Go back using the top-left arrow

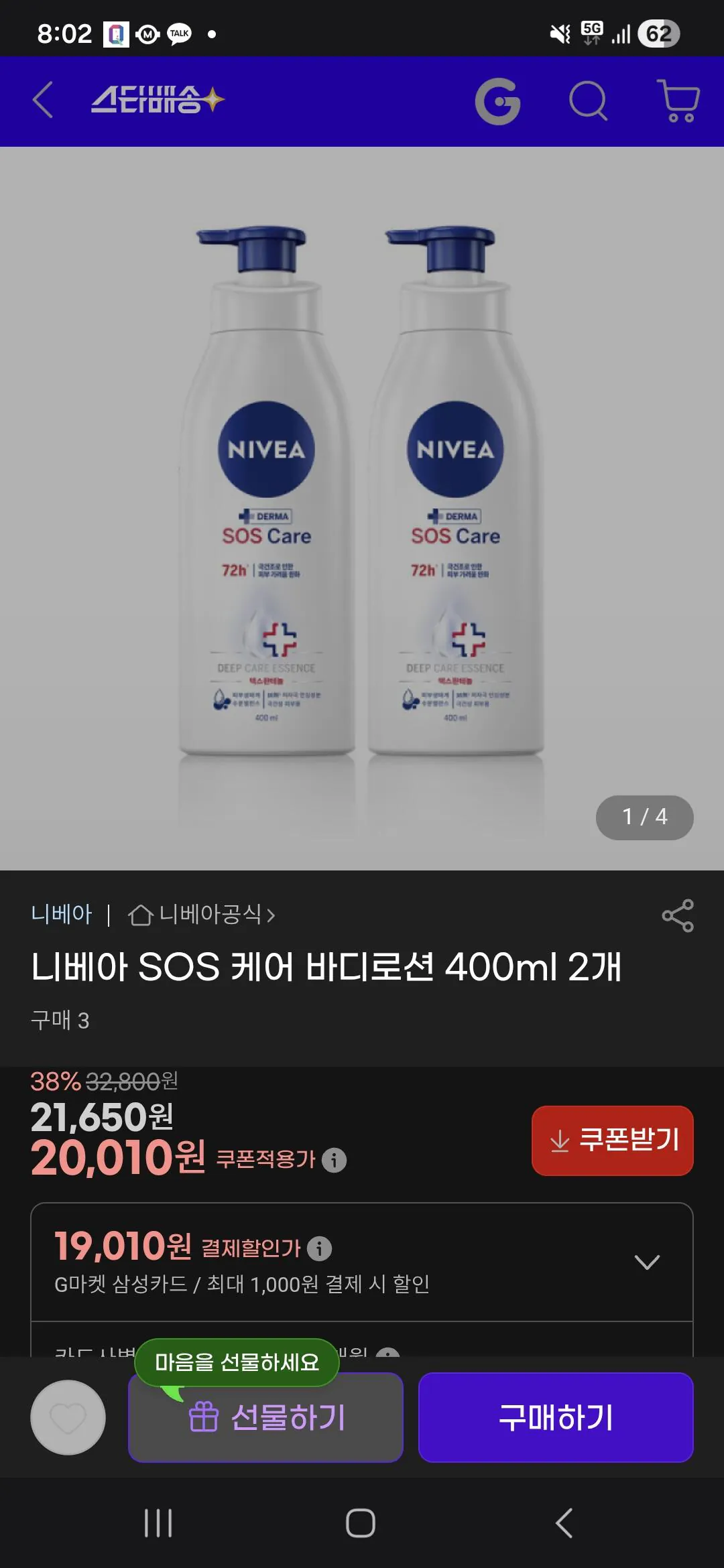pyautogui.click(x=43, y=102)
